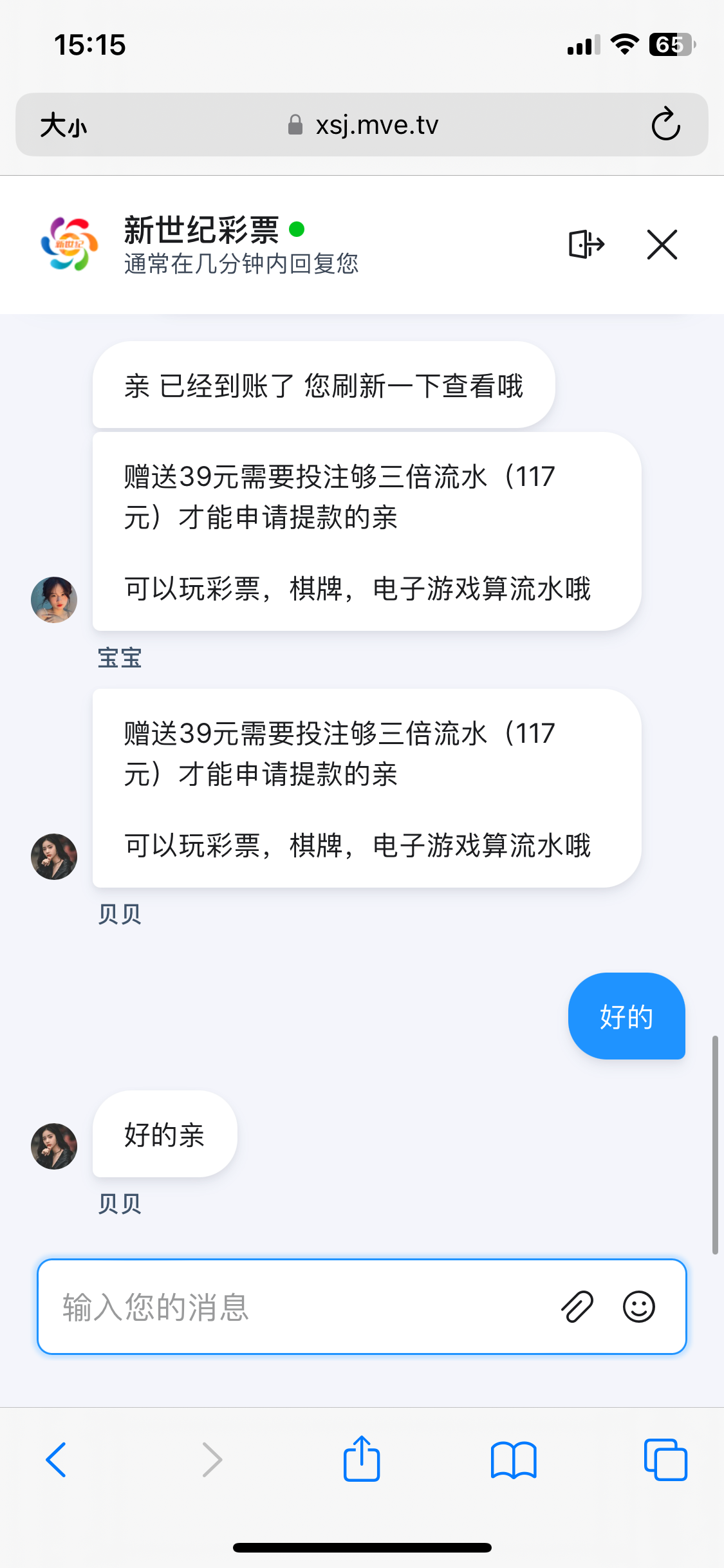724x1568 pixels.
Task: Open the browser bookmarks
Action: [x=513, y=1459]
